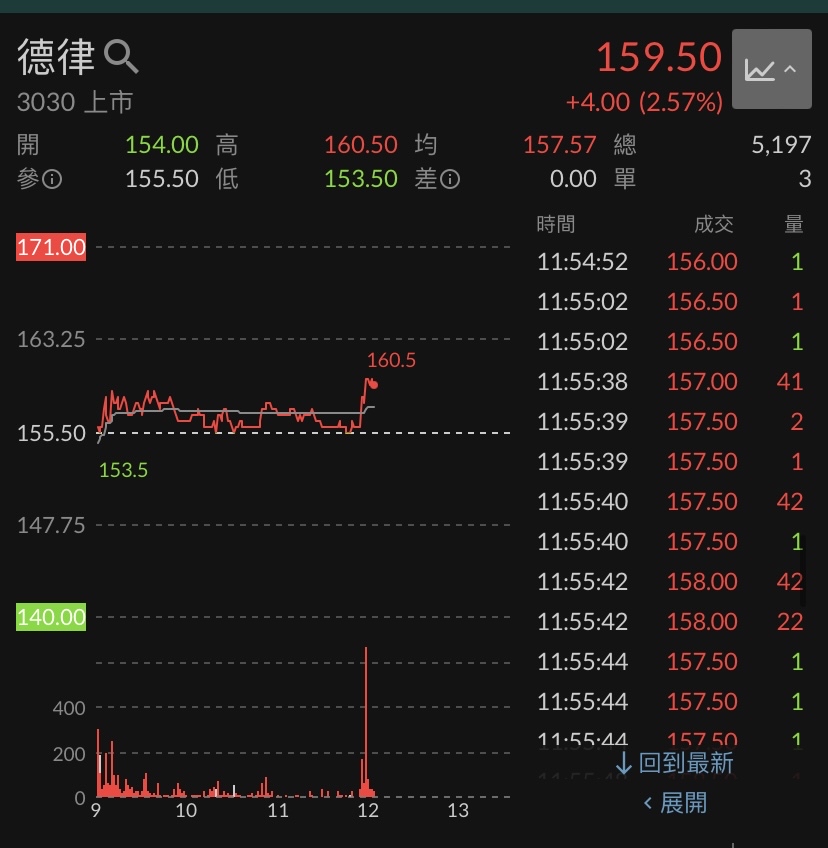The image size is (828, 848).
Task: Jump back to latest trades via 回到最新
Action: [x=674, y=764]
